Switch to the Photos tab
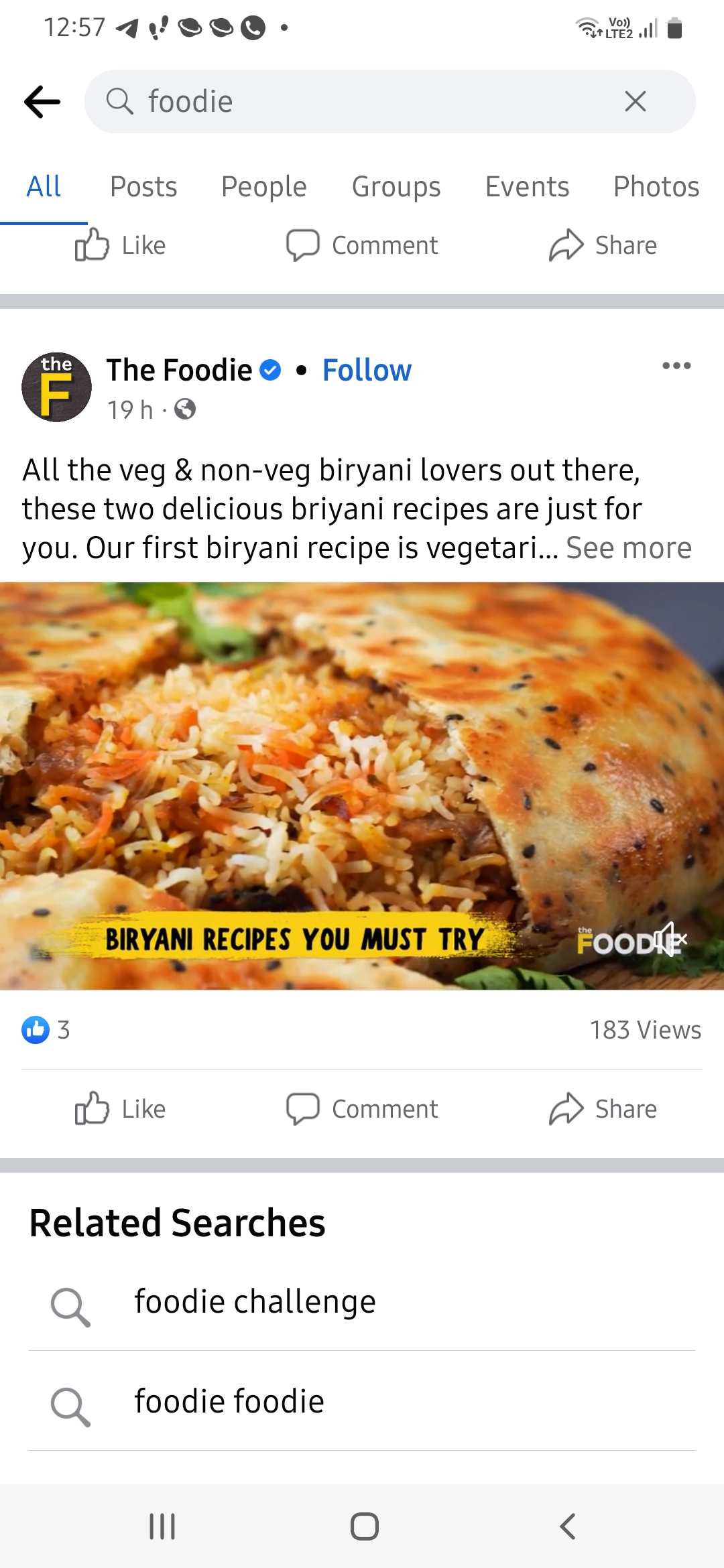 tap(656, 186)
